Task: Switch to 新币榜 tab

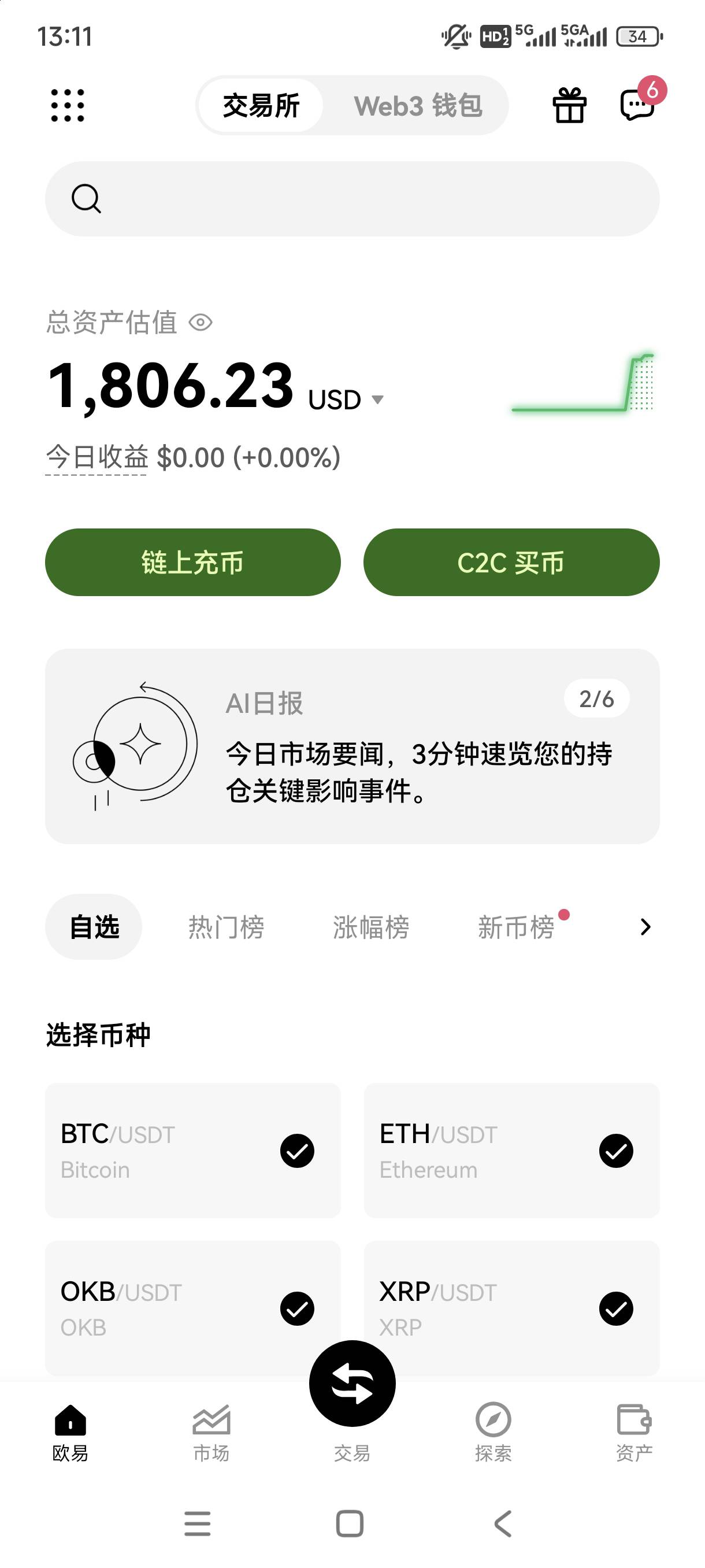Action: point(517,927)
